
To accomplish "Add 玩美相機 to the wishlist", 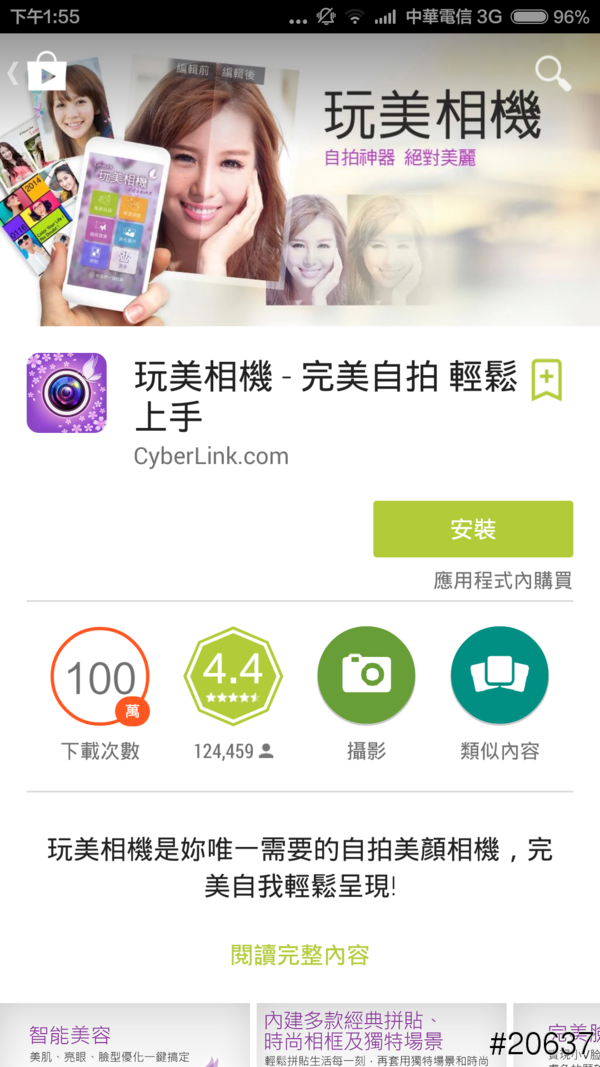I will point(546,380).
